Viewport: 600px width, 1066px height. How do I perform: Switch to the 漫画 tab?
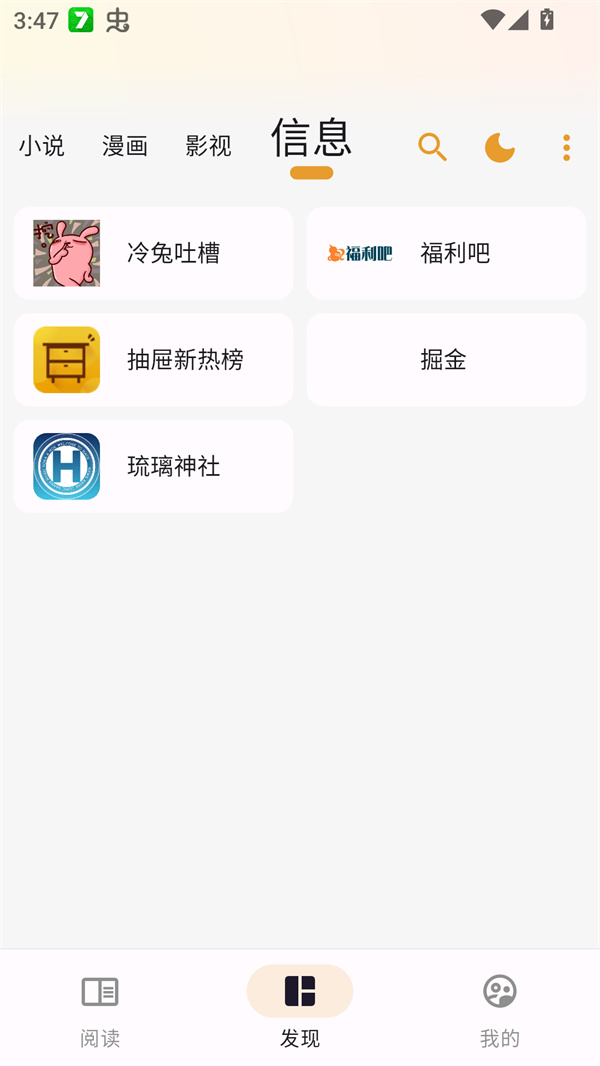pyautogui.click(x=125, y=146)
